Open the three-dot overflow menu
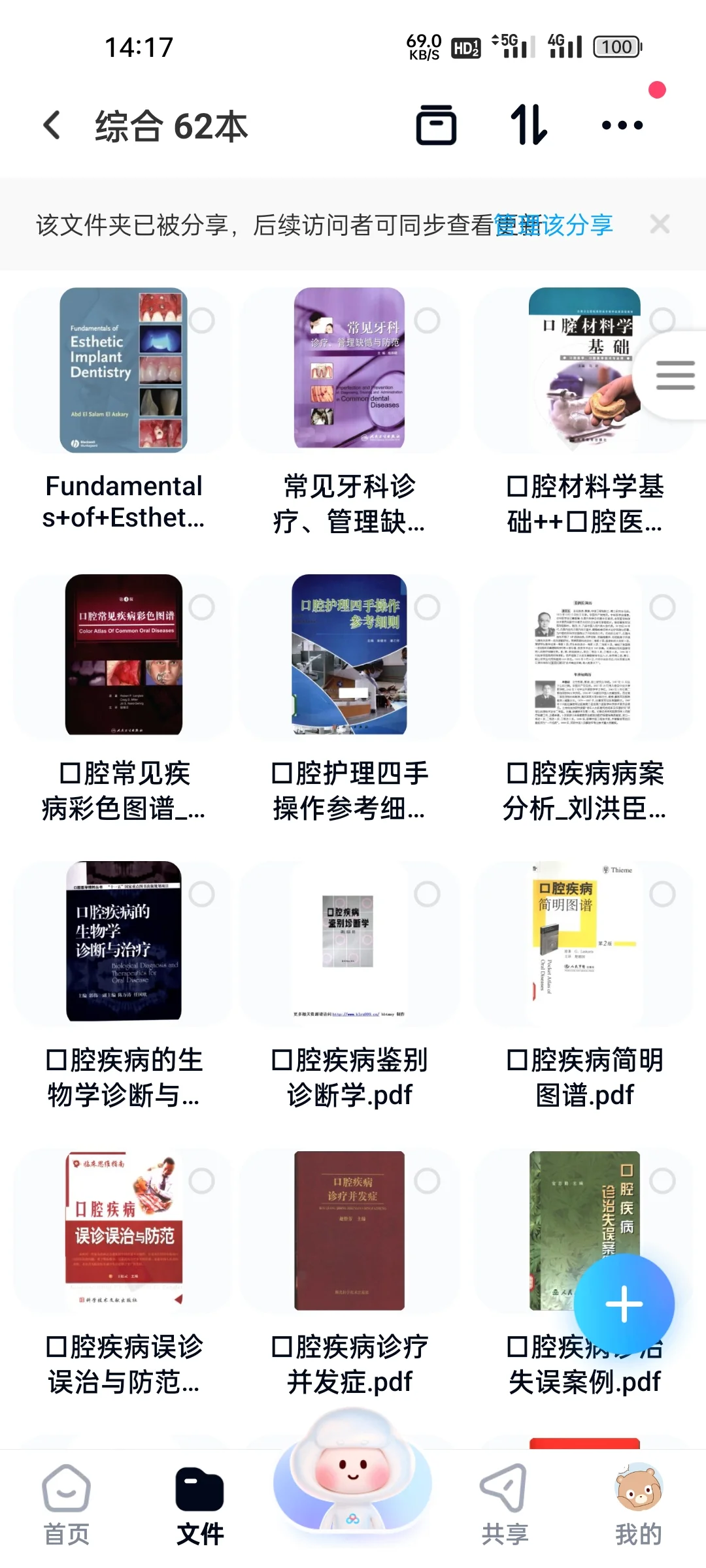Image resolution: width=706 pixels, height=1568 pixels. click(622, 125)
